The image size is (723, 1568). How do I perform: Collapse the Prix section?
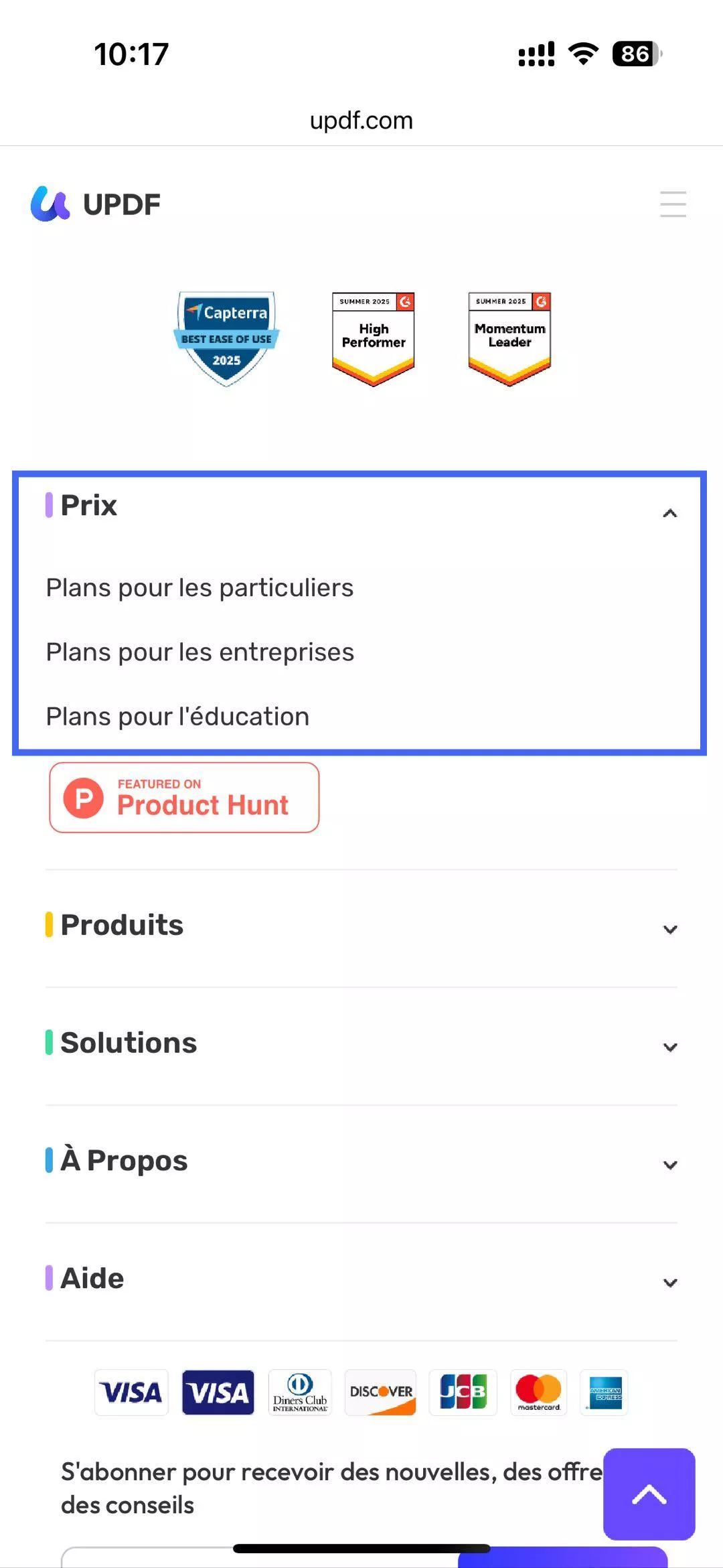pos(669,513)
